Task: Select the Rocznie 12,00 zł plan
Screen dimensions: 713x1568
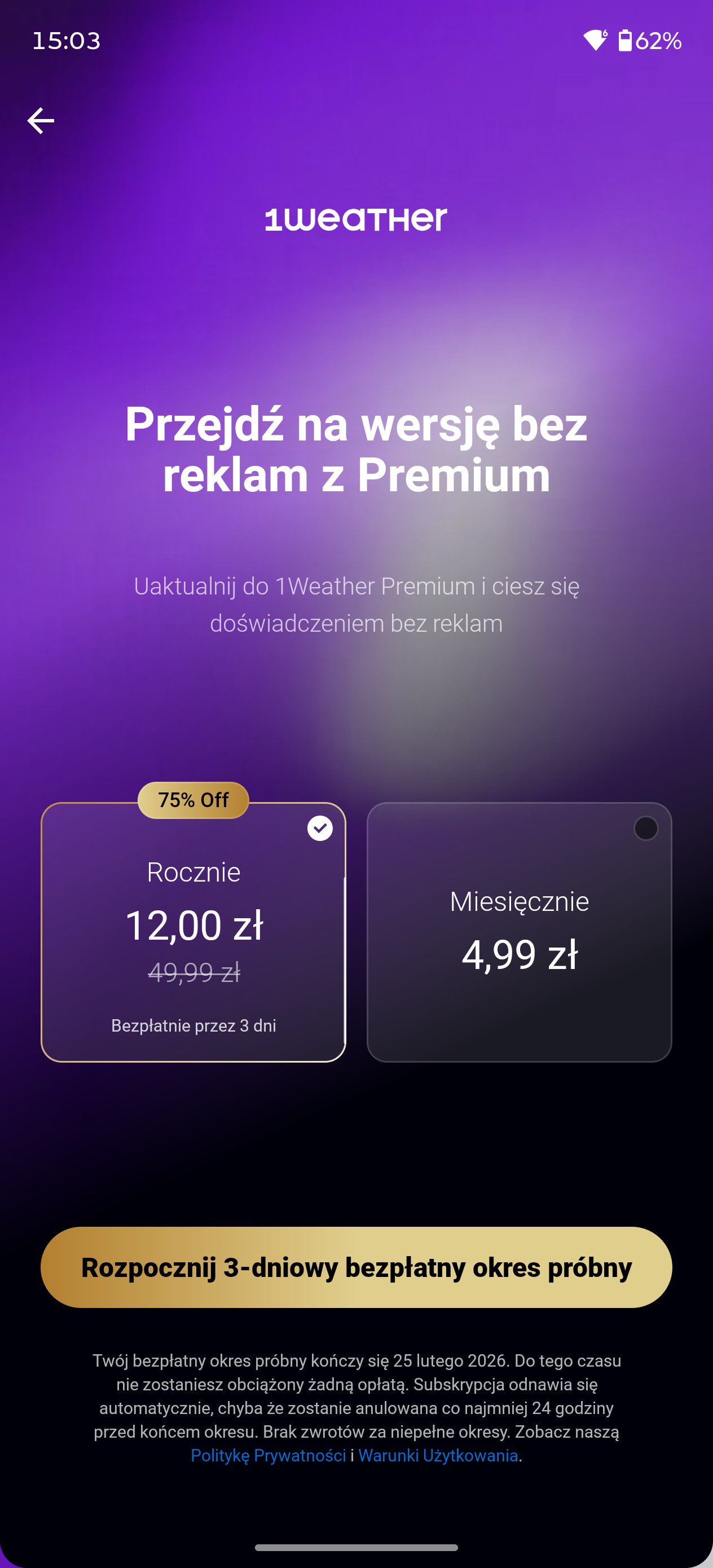Action: 193,932
